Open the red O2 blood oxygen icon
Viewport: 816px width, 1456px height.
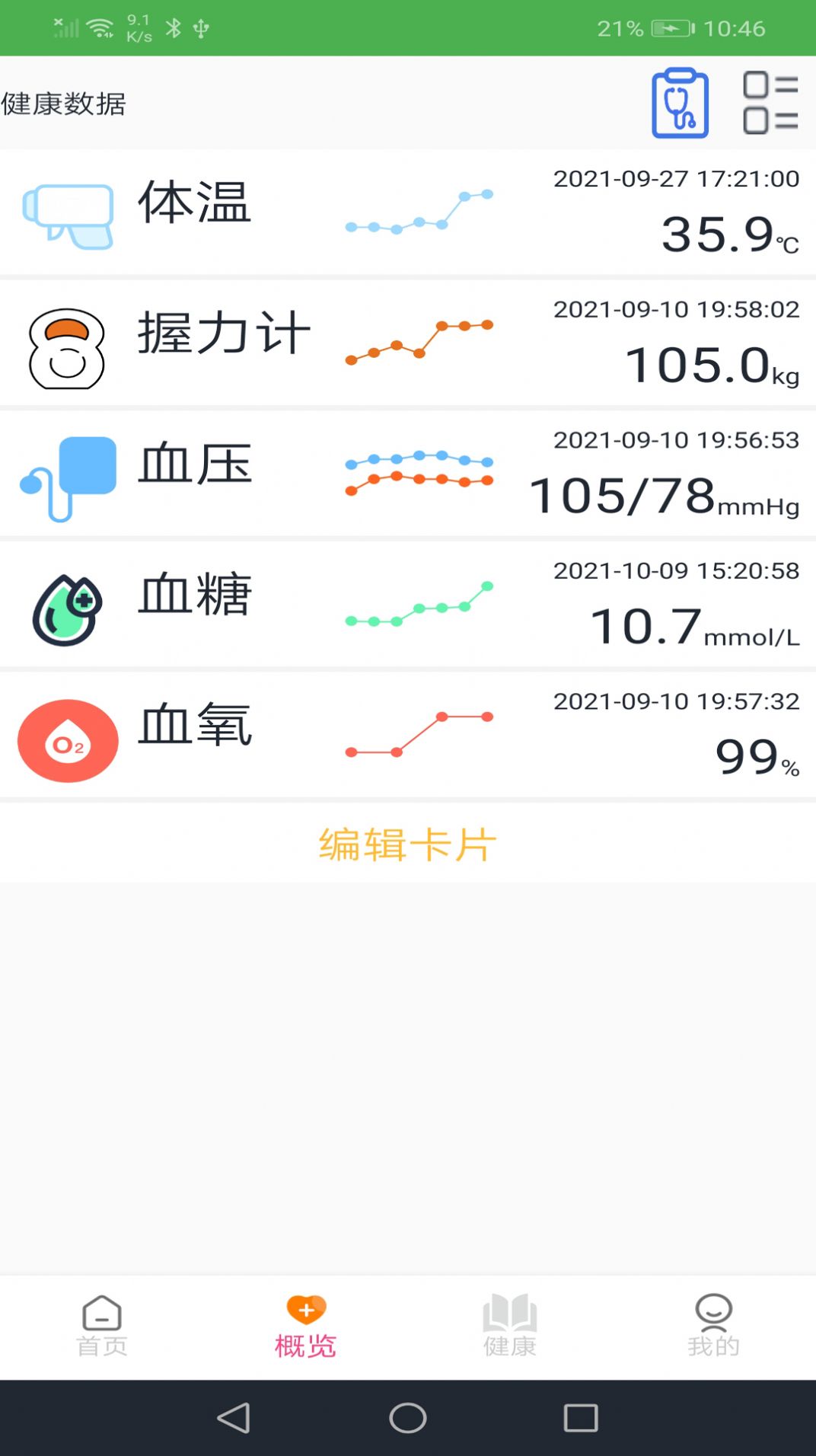click(x=67, y=739)
